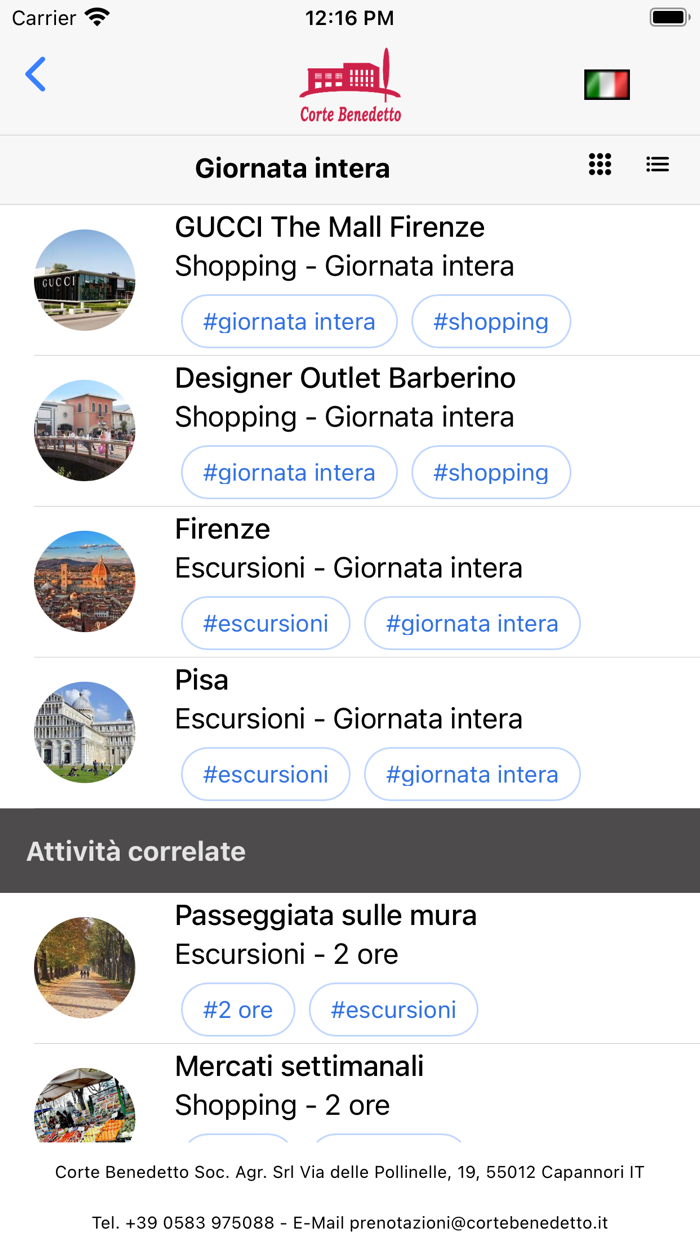The height and width of the screenshot is (1244, 700).
Task: Switch to list view
Action: pos(657,165)
